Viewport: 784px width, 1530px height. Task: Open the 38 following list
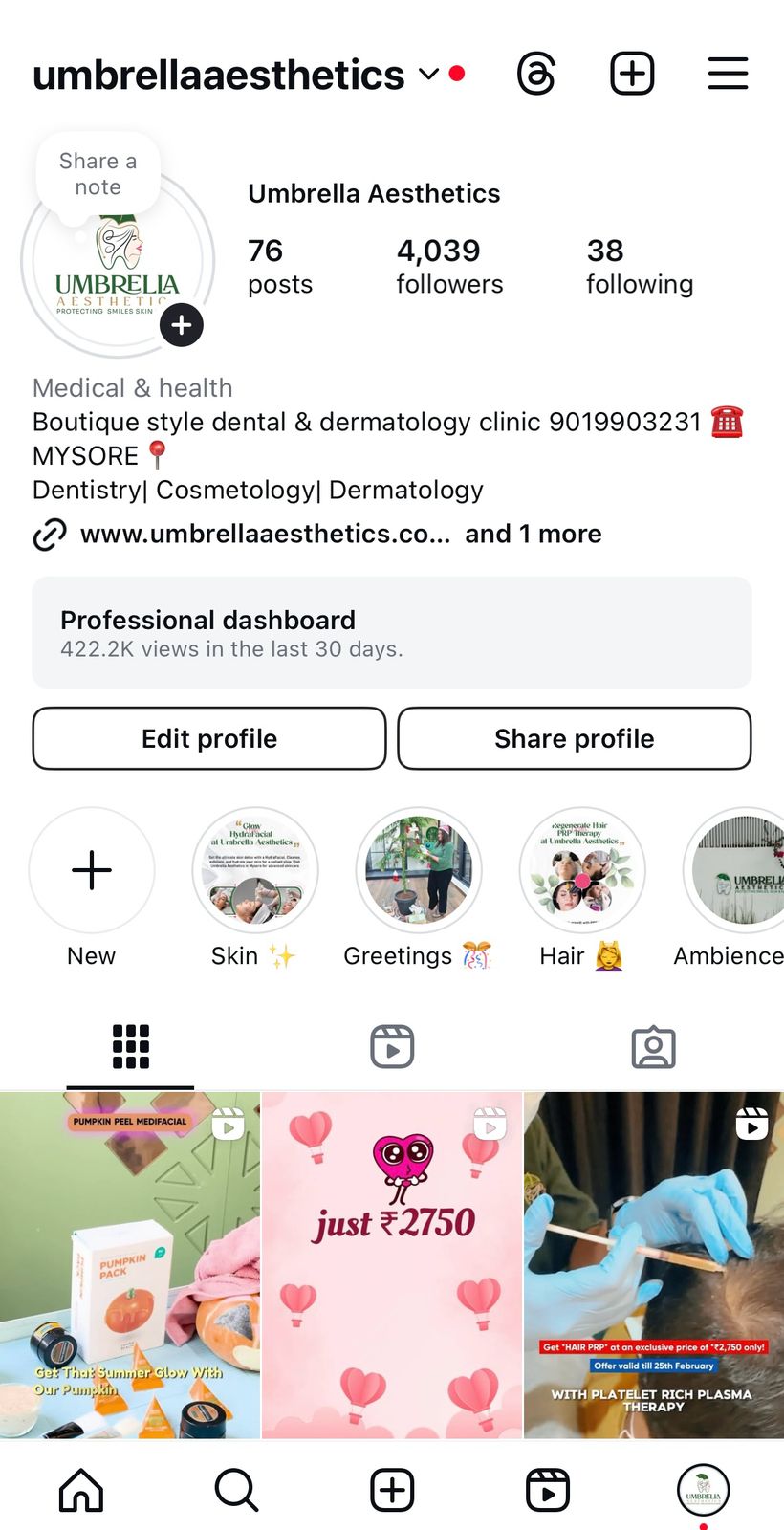pos(639,266)
